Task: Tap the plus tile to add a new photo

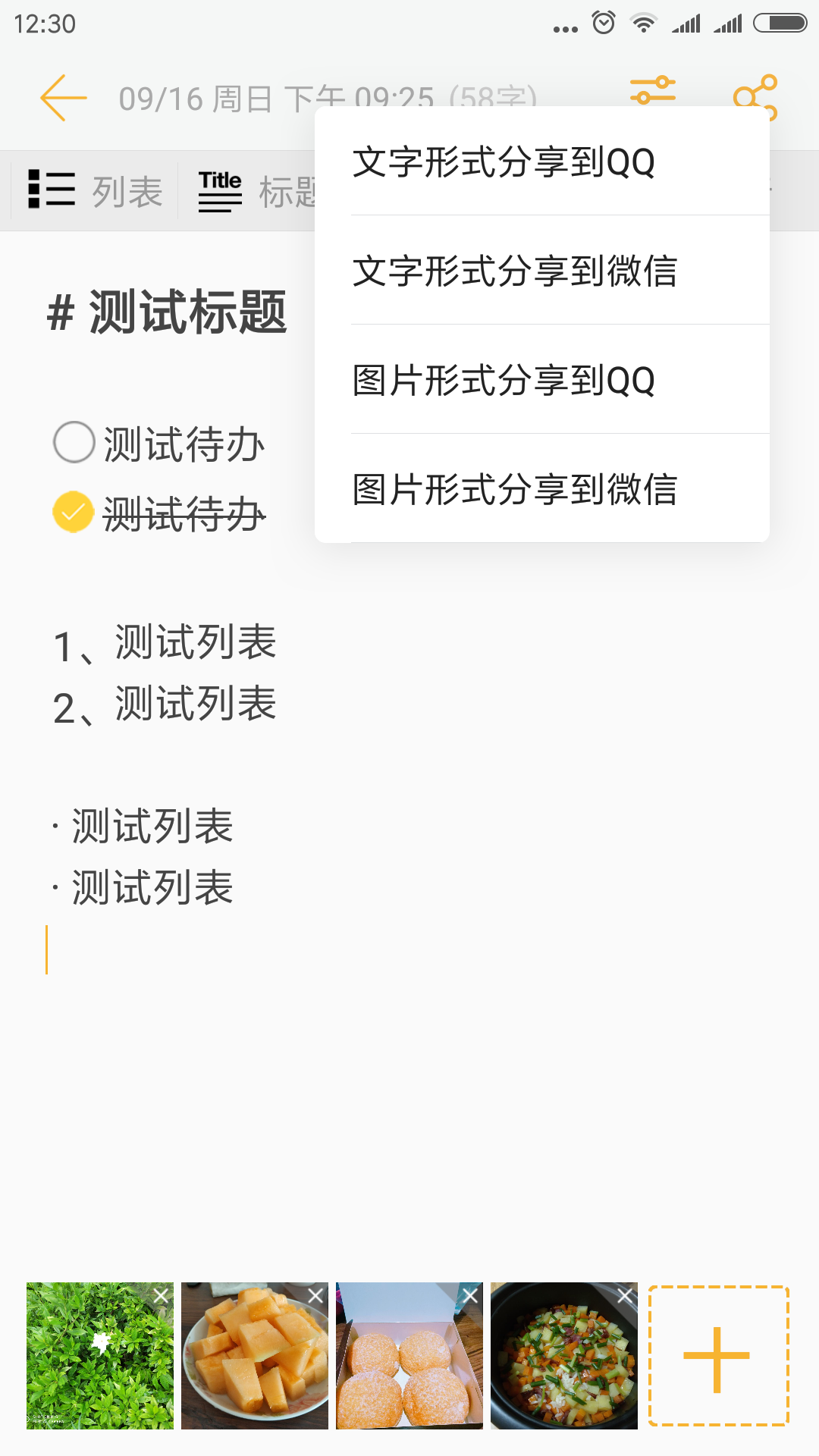Action: (717, 1354)
